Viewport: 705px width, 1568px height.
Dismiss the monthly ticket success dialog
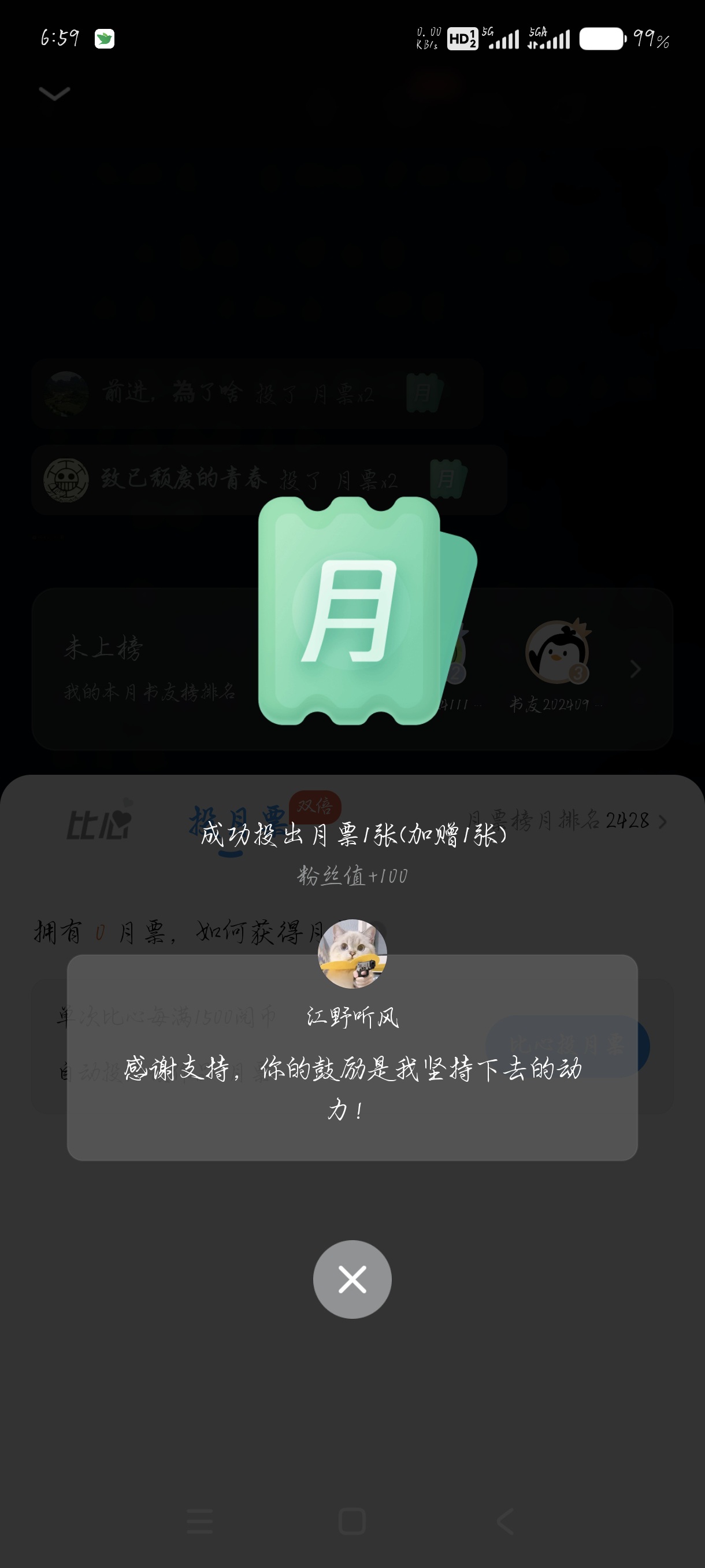352,1279
